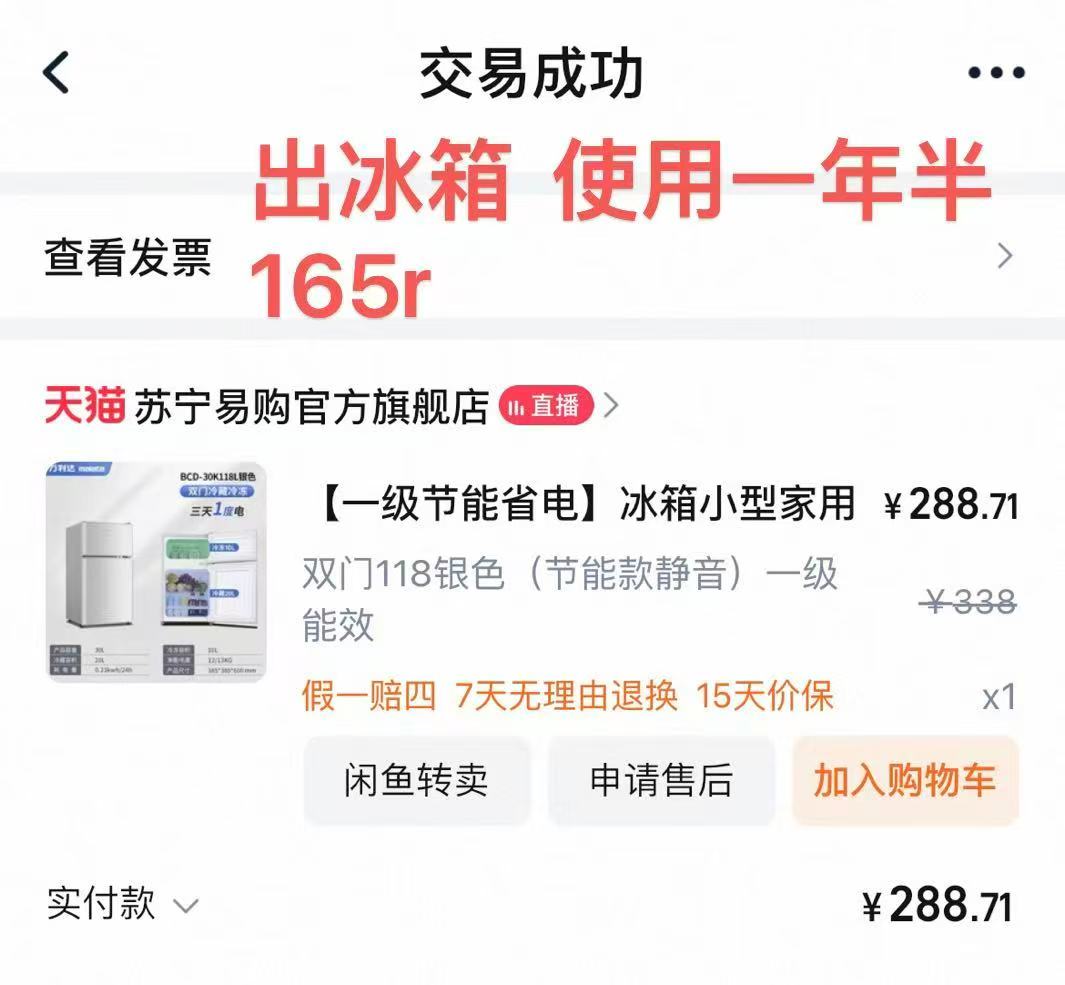Tap the 闲鱼转卖 resell button
Image resolution: width=1065 pixels, height=985 pixels.
tap(416, 781)
